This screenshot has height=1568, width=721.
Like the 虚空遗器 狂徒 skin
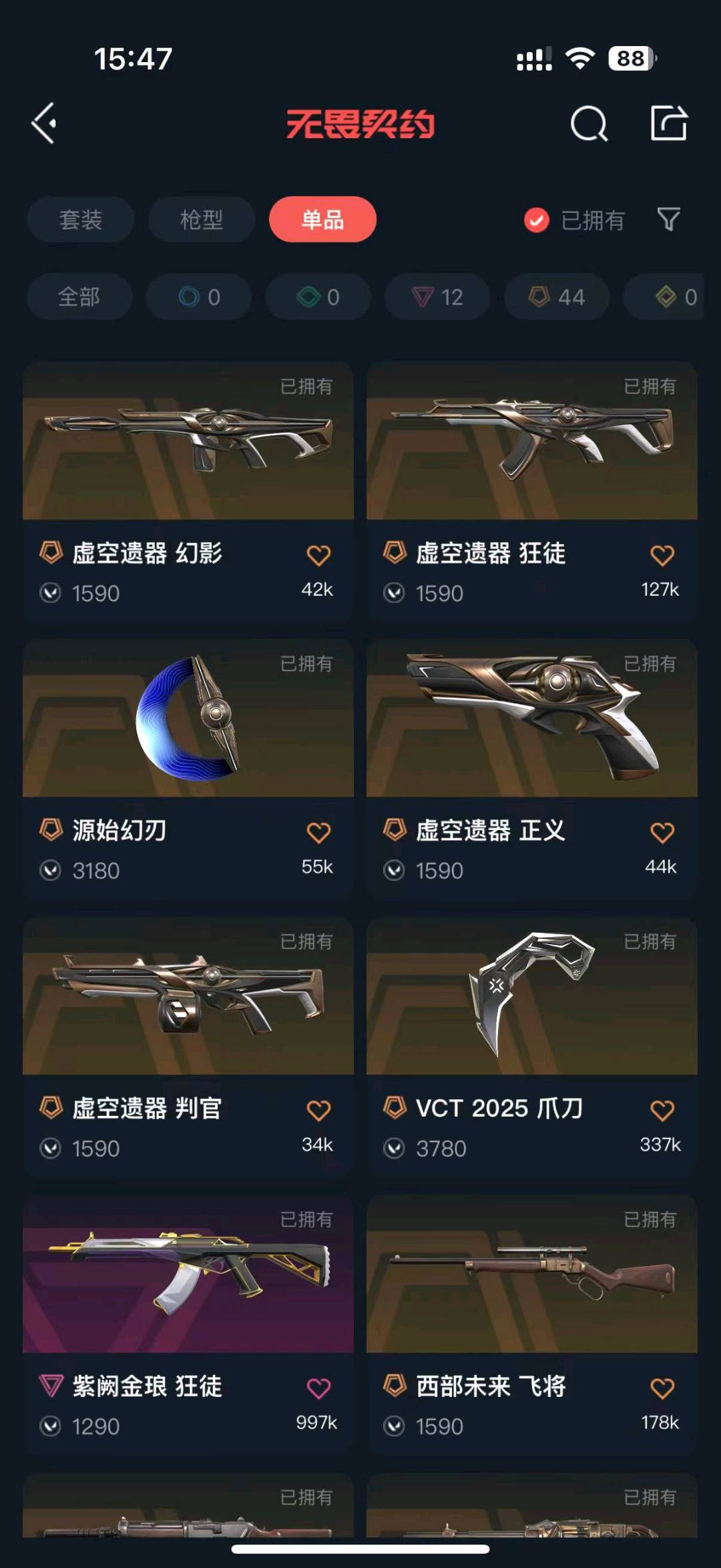pyautogui.click(x=662, y=555)
